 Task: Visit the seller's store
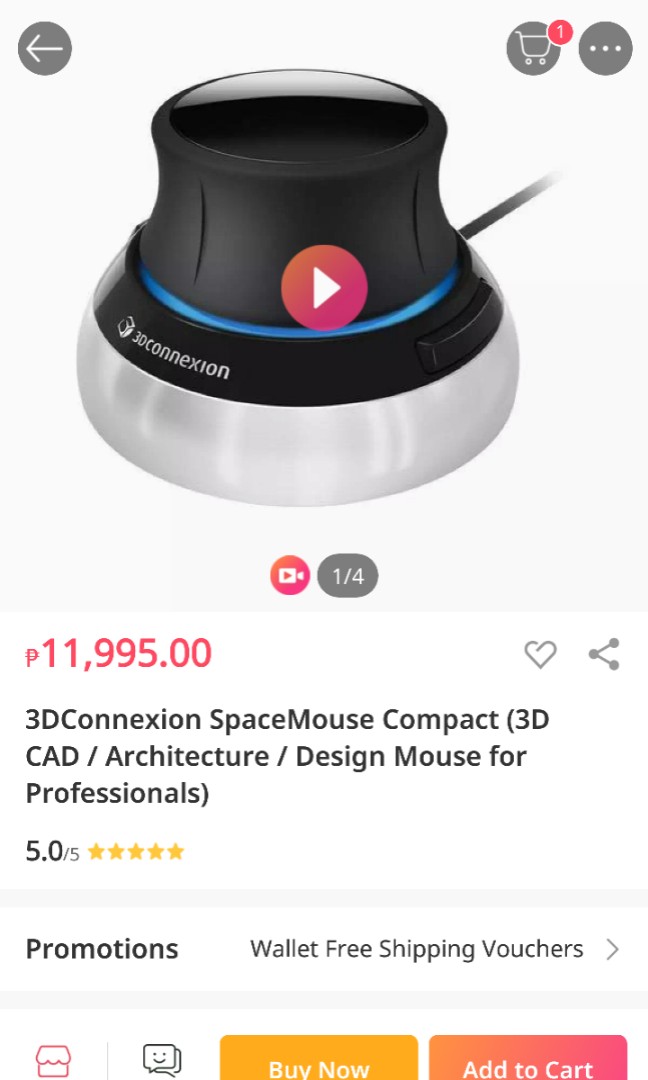pyautogui.click(x=53, y=1060)
